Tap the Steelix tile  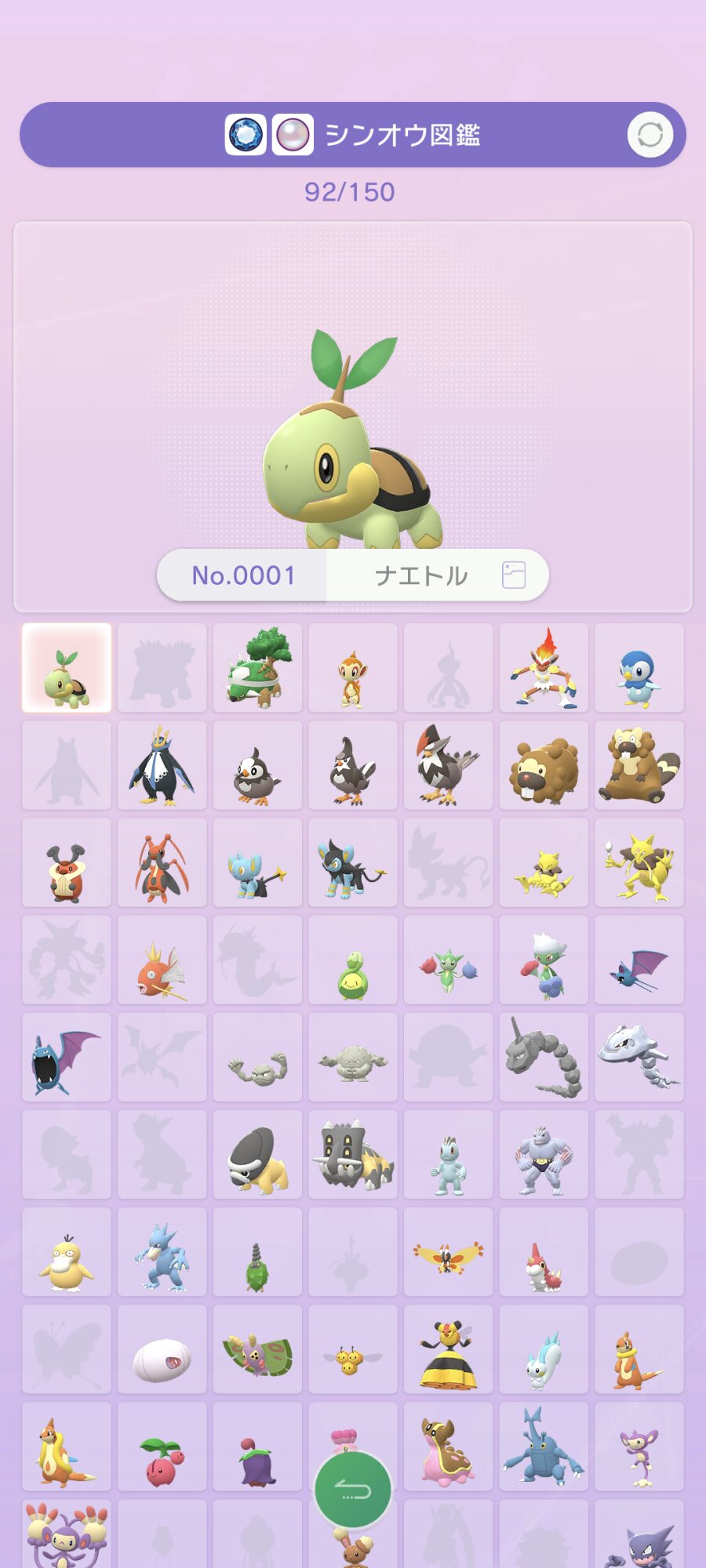coord(639,1057)
